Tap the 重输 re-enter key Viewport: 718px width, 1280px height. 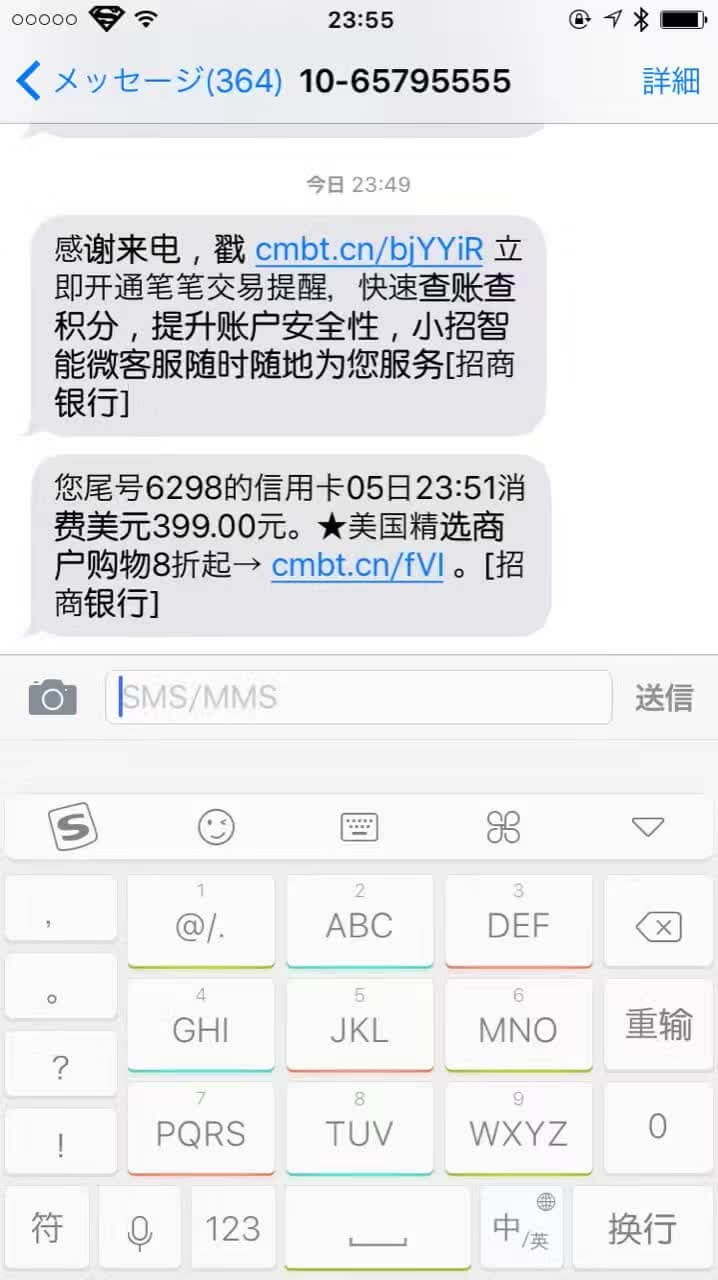click(658, 1024)
